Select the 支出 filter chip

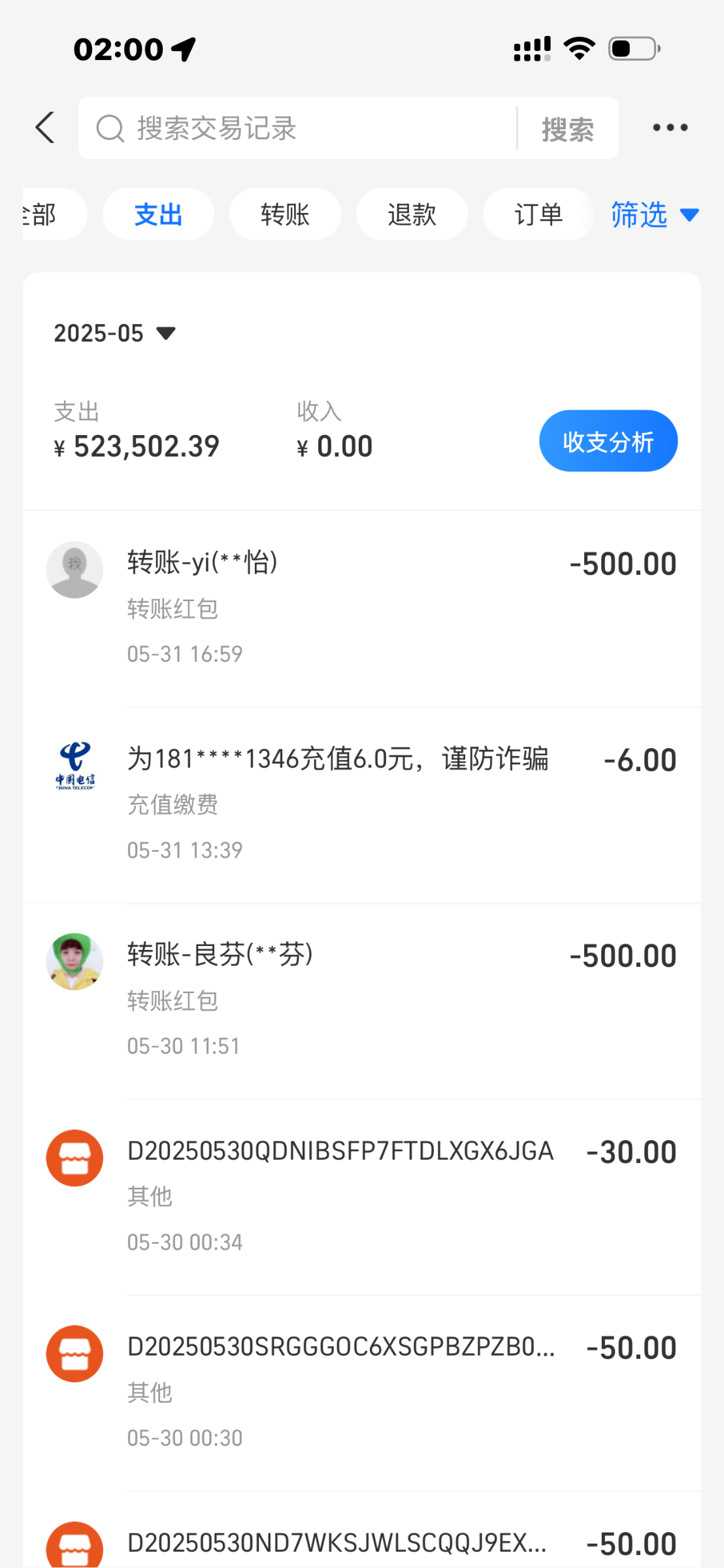[158, 214]
